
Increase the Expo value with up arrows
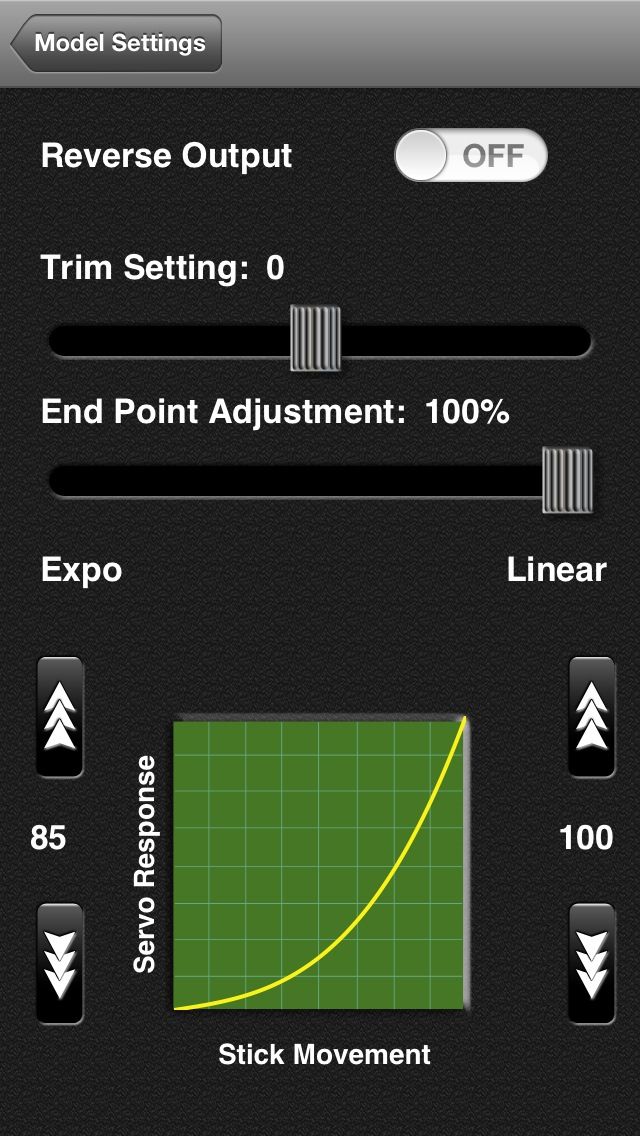(60, 717)
